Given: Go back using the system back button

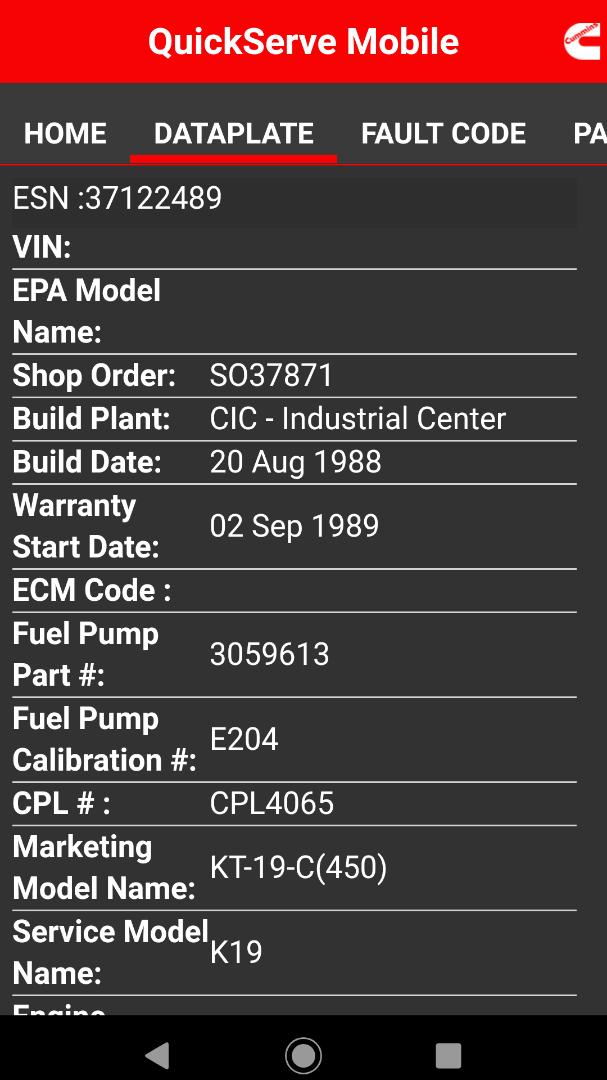Looking at the screenshot, I should click(x=157, y=1055).
